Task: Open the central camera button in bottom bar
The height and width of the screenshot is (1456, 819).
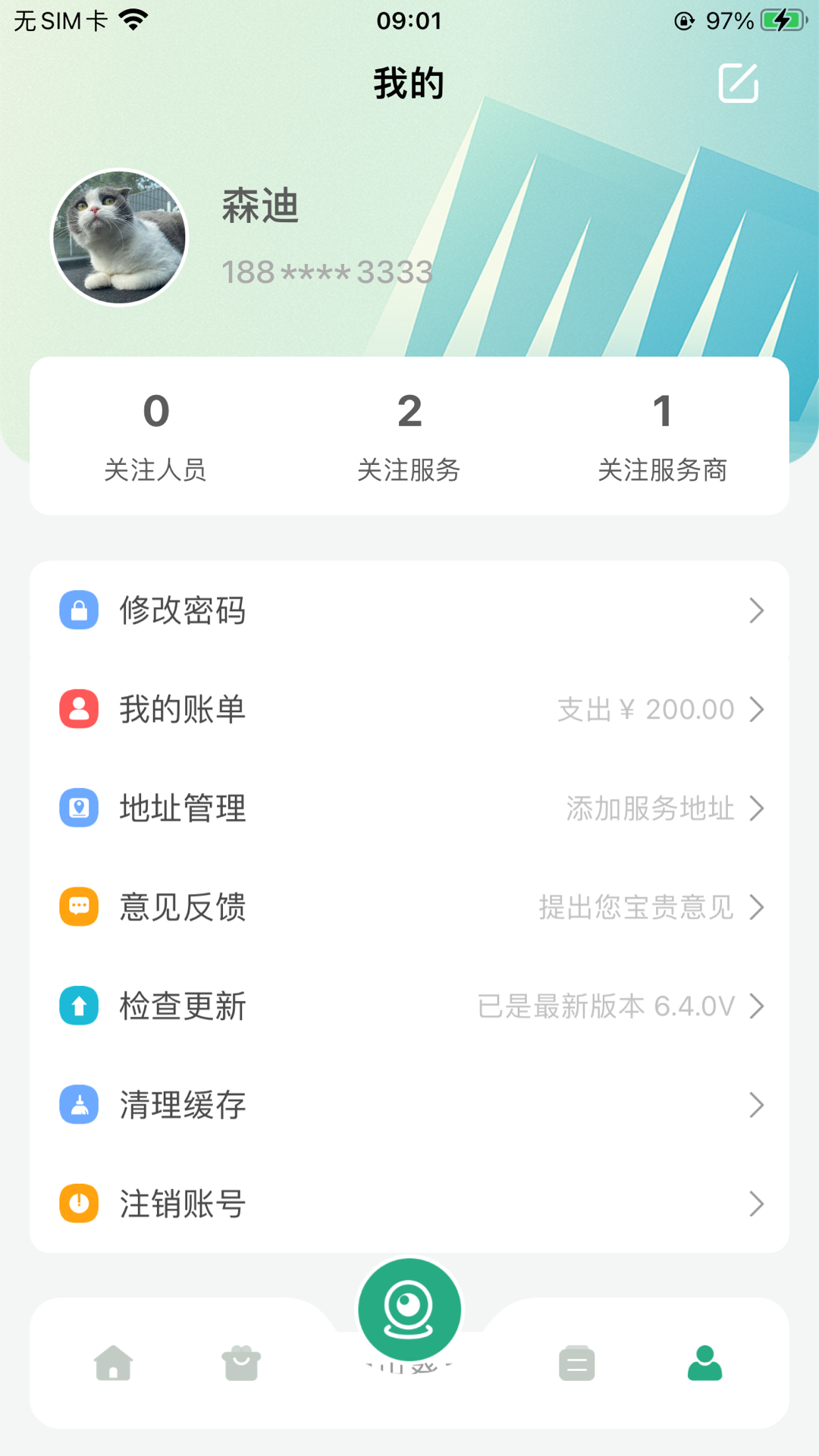Action: [x=409, y=1309]
